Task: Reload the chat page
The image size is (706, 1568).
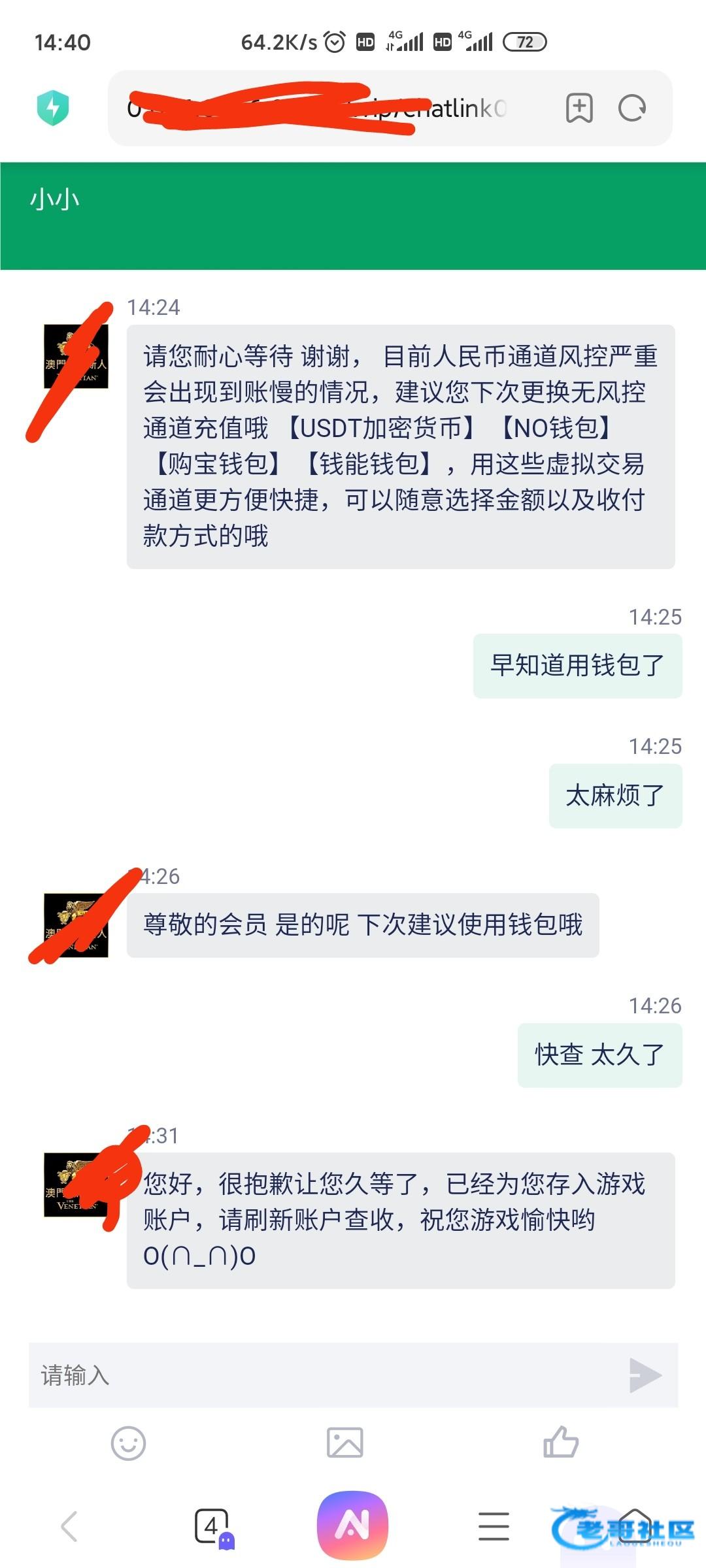Action: tap(632, 108)
